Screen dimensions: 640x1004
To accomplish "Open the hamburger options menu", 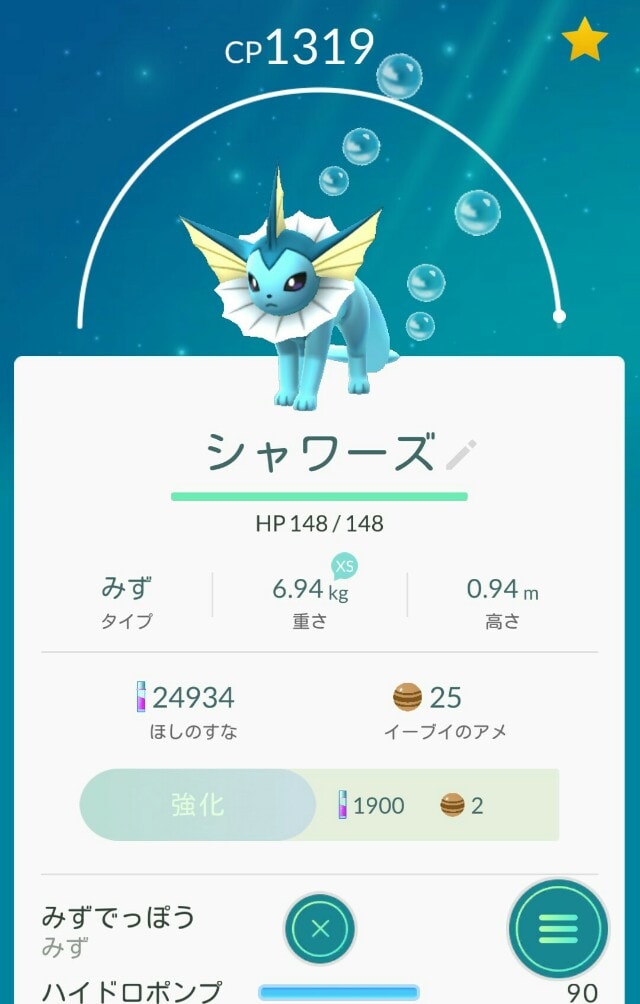I will tap(557, 928).
